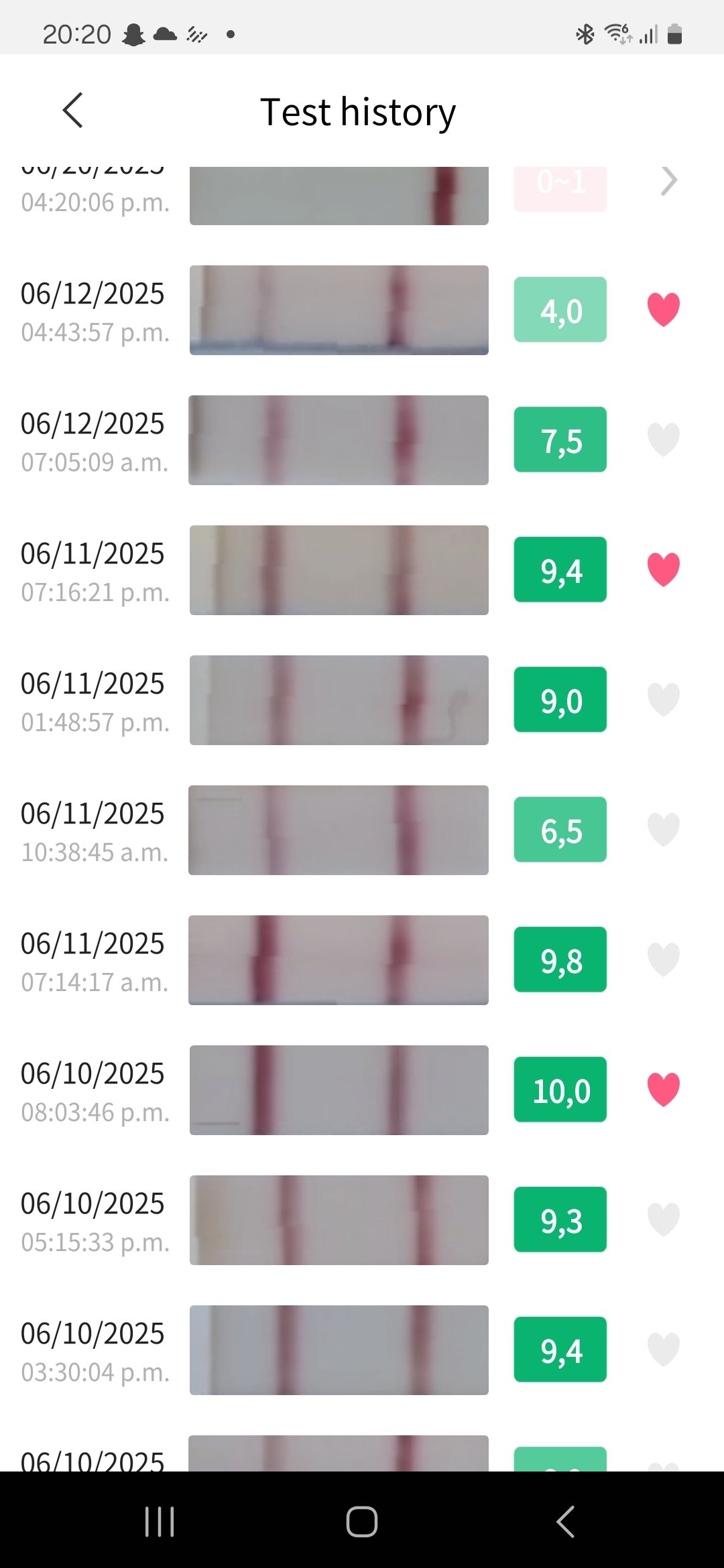Open recent apps from navigation bar
This screenshot has height=1568, width=724.
(160, 1521)
